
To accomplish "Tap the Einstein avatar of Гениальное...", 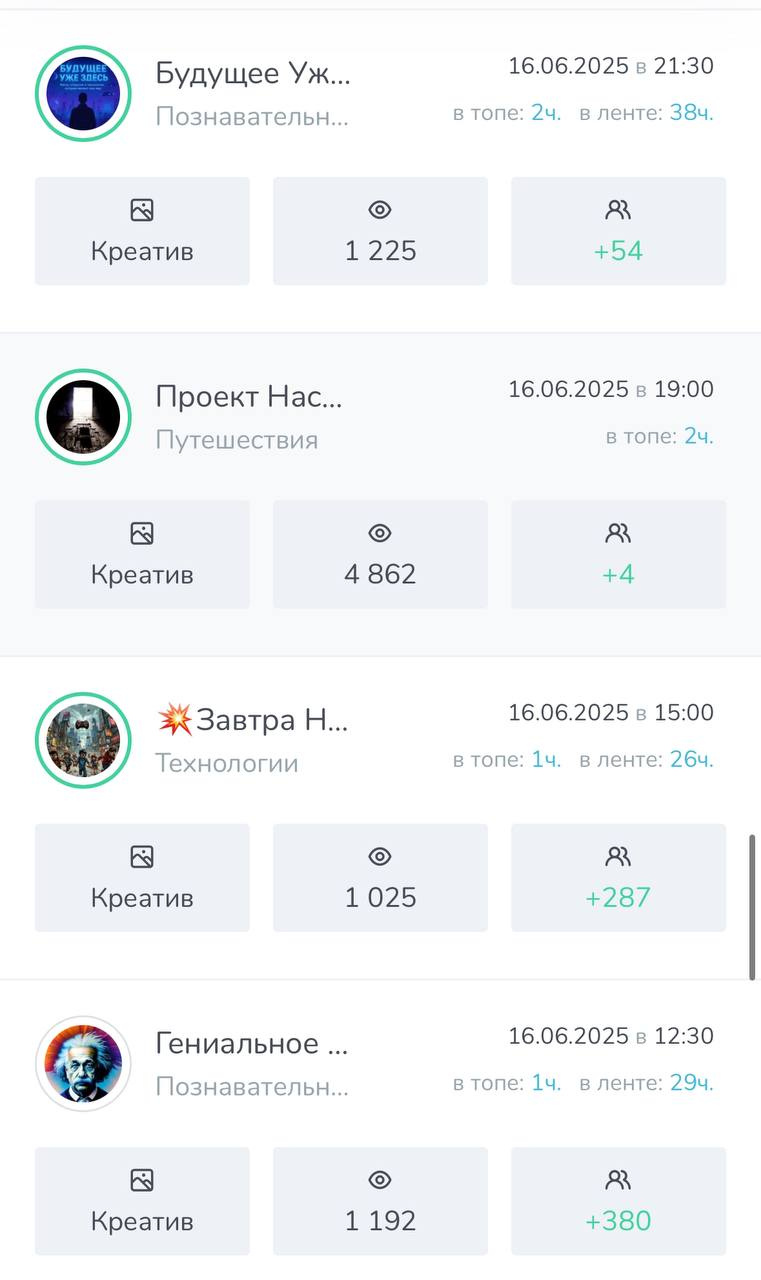I will pos(83,1063).
